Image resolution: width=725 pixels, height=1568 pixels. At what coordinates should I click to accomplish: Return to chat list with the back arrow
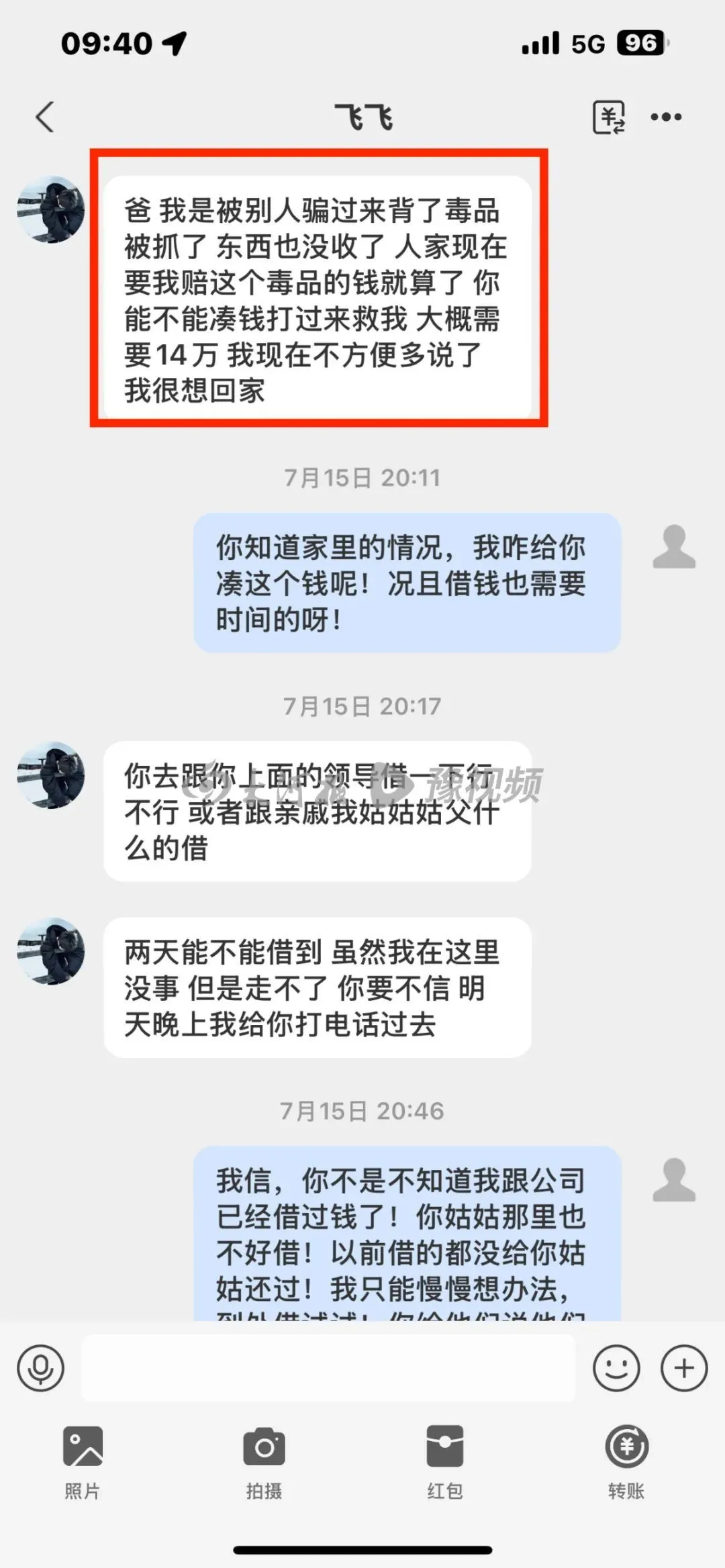tap(44, 115)
